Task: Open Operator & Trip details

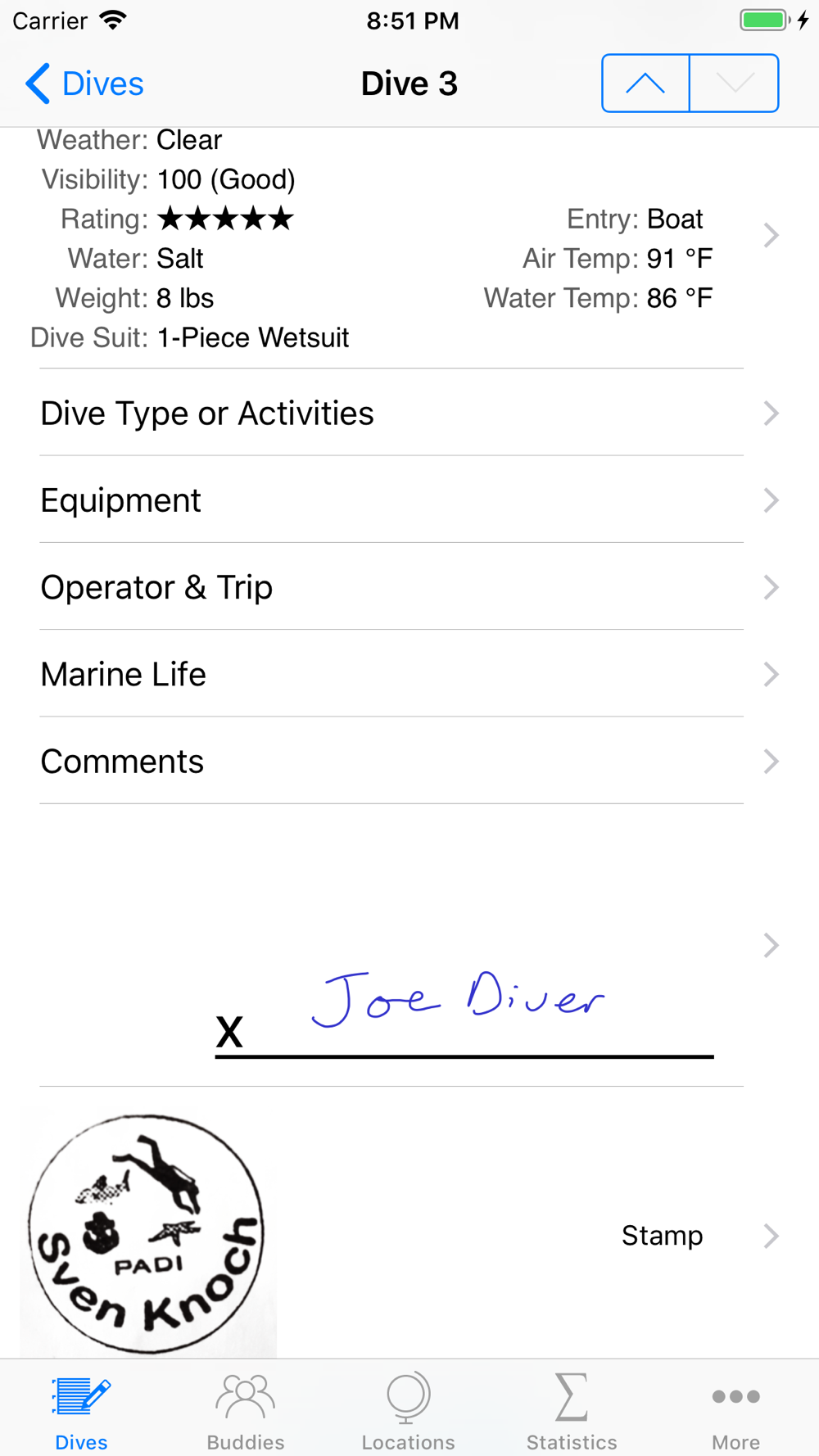Action: 391,588
